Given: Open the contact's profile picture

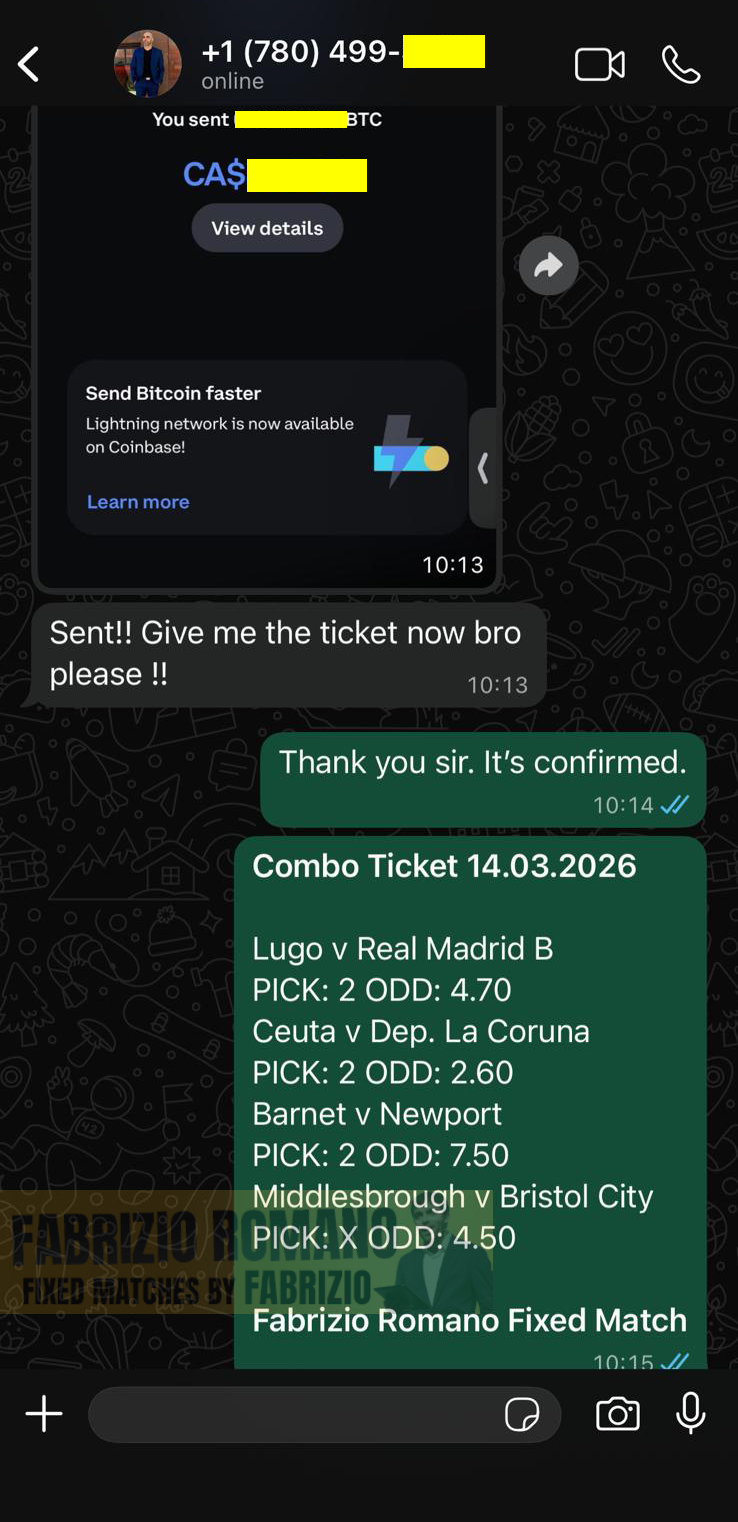Looking at the screenshot, I should point(148,62).
